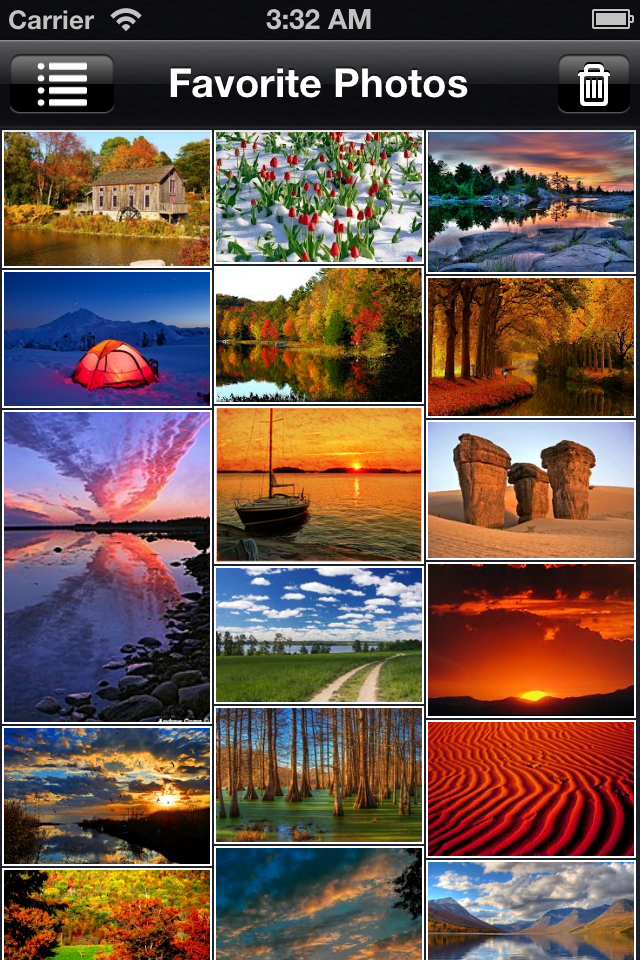Open the list menu button
The height and width of the screenshot is (960, 640).
[62, 84]
